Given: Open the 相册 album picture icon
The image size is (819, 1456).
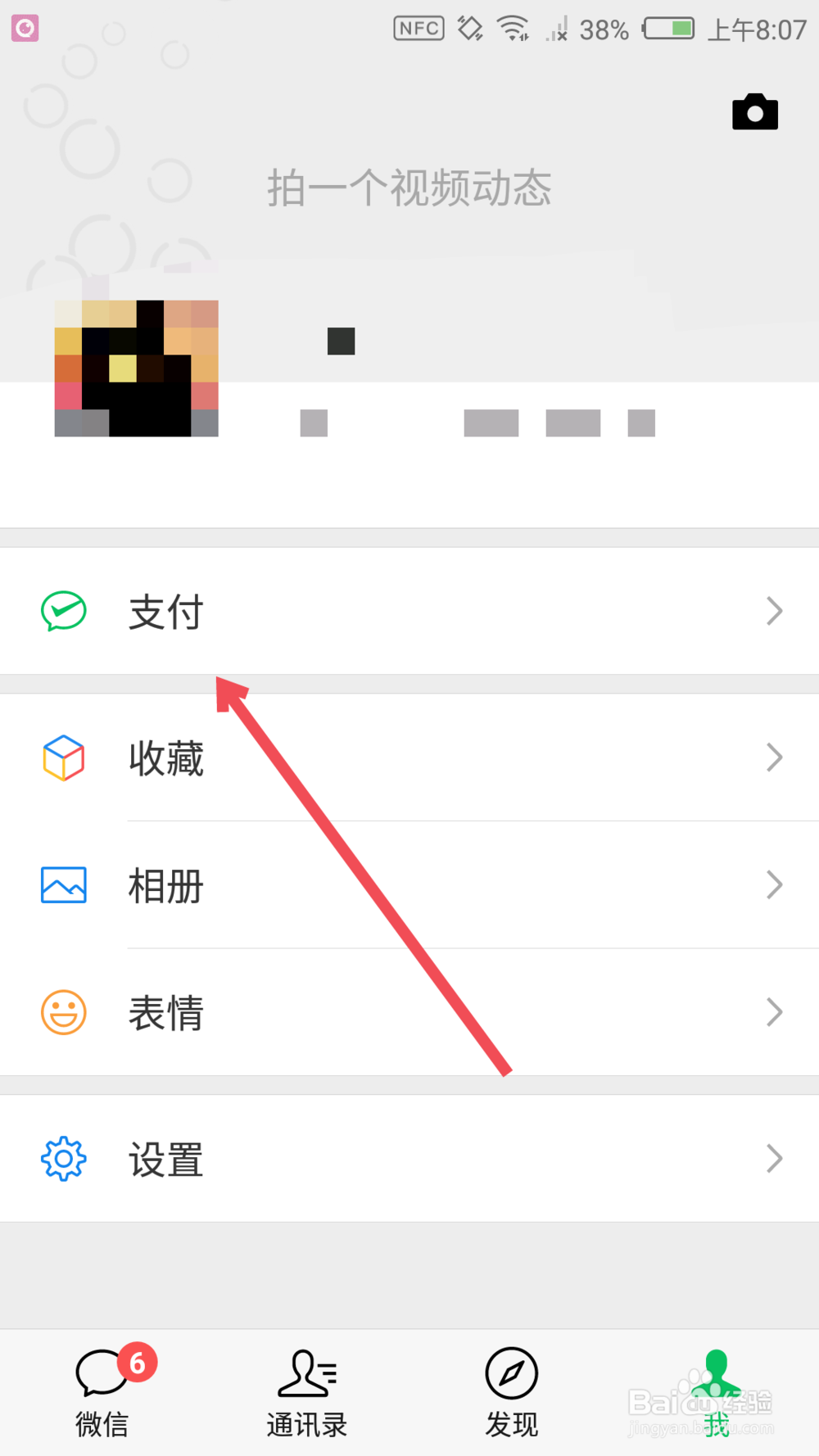Looking at the screenshot, I should point(63,884).
